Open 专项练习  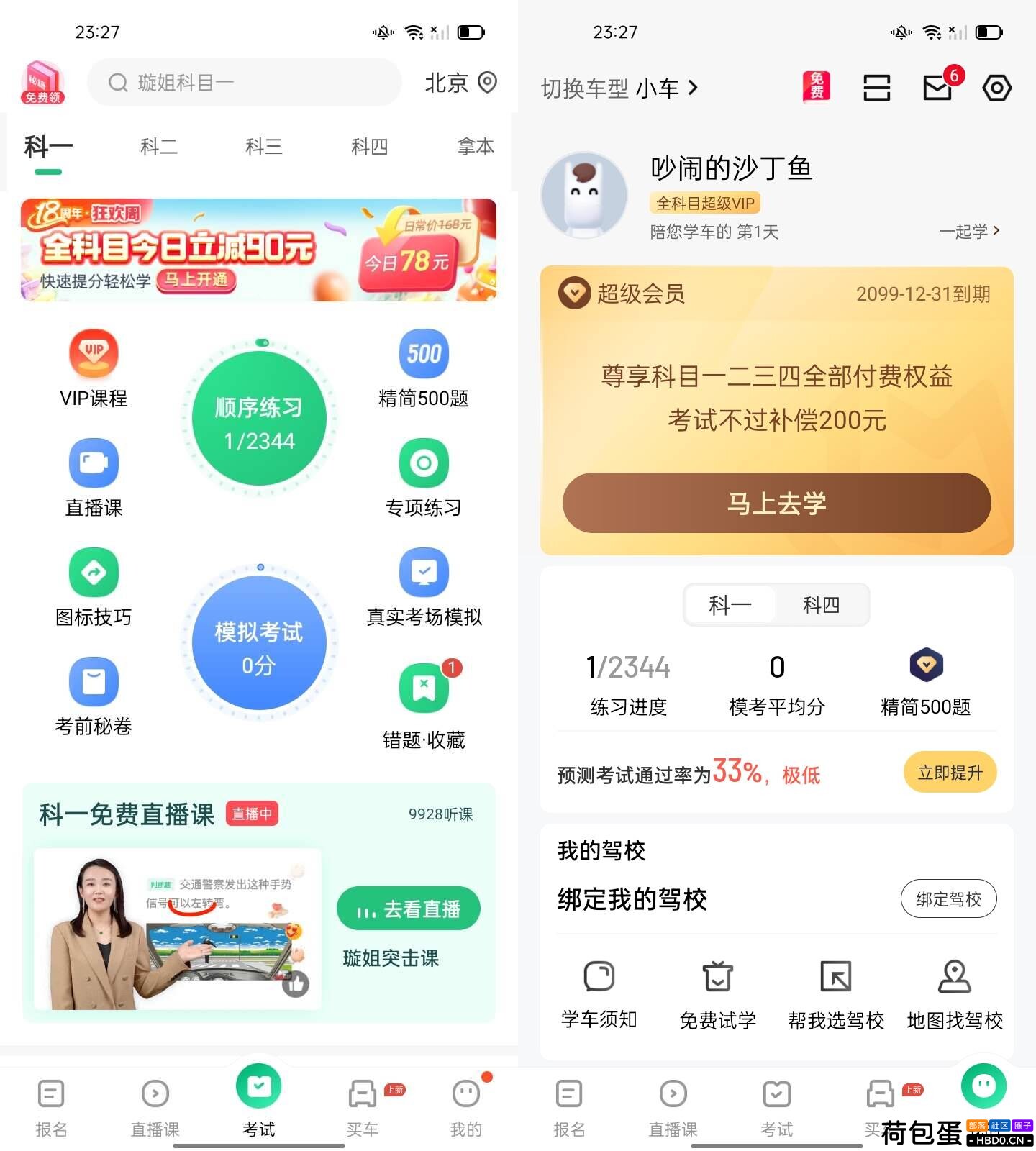point(424,478)
